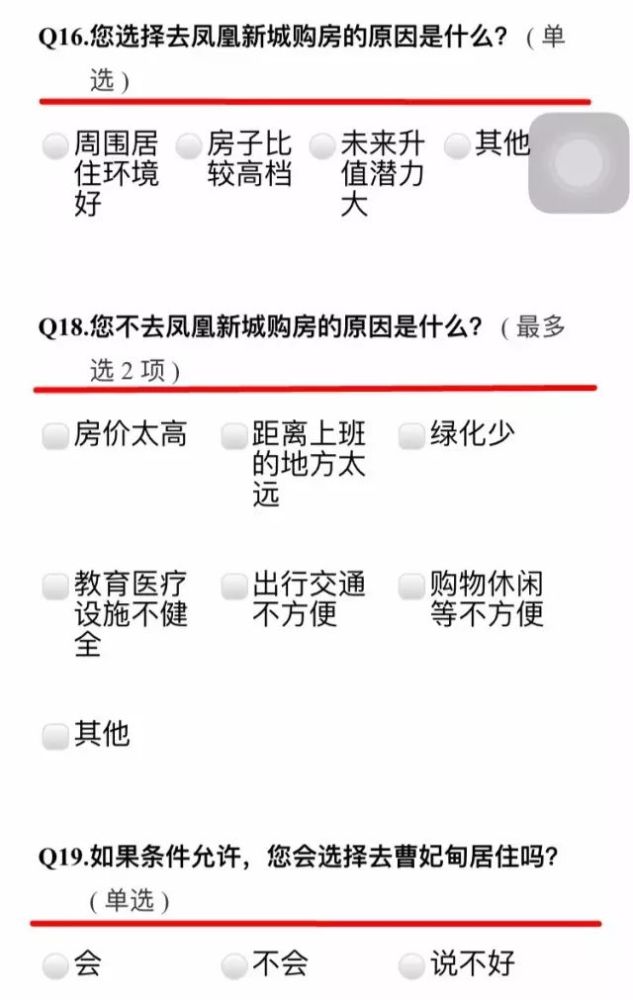Check 房价太高 in Q18

pyautogui.click(x=55, y=436)
